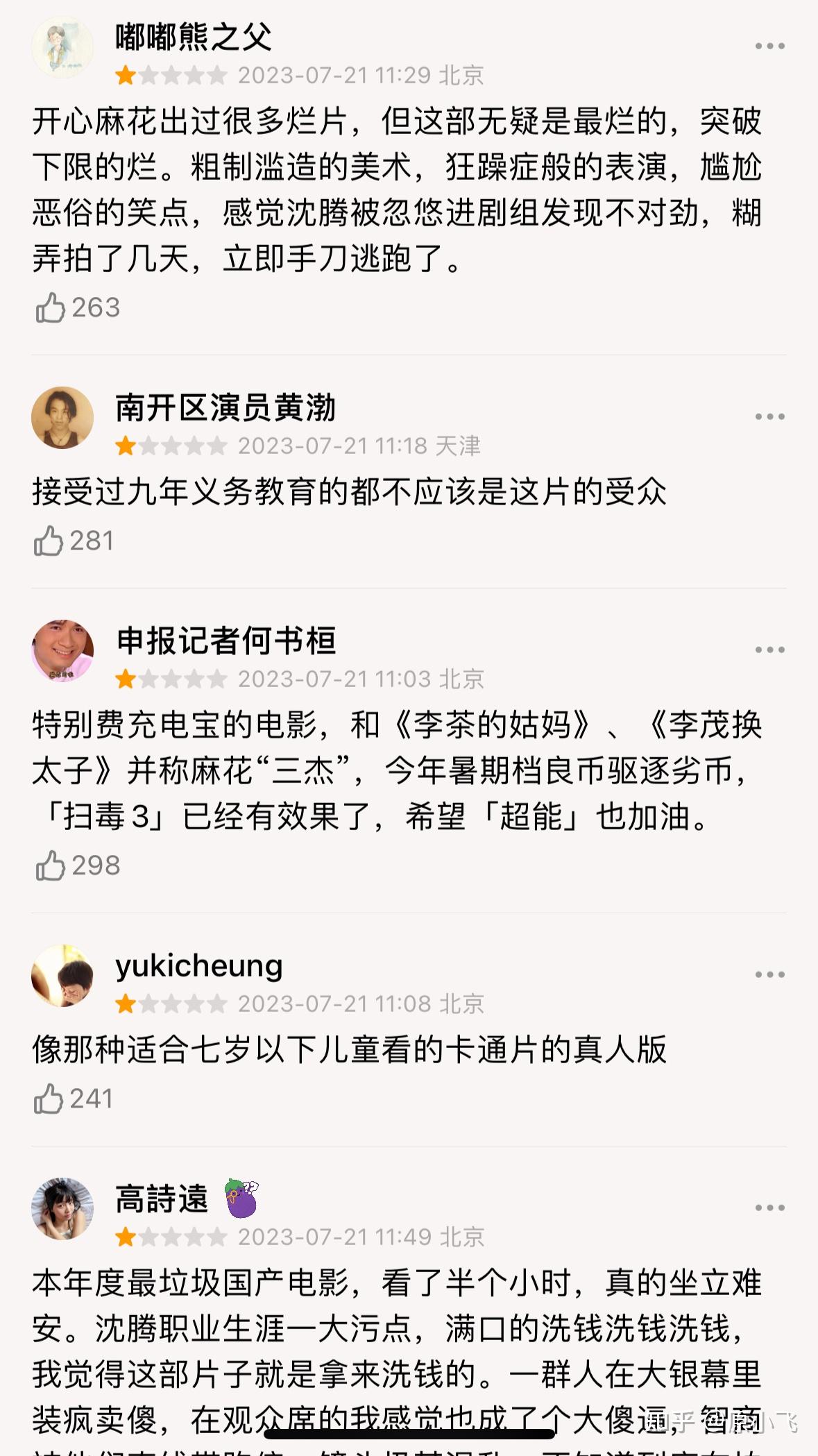Open 申报记者何书桓's profile avatar
The image size is (818, 1456).
tap(62, 651)
